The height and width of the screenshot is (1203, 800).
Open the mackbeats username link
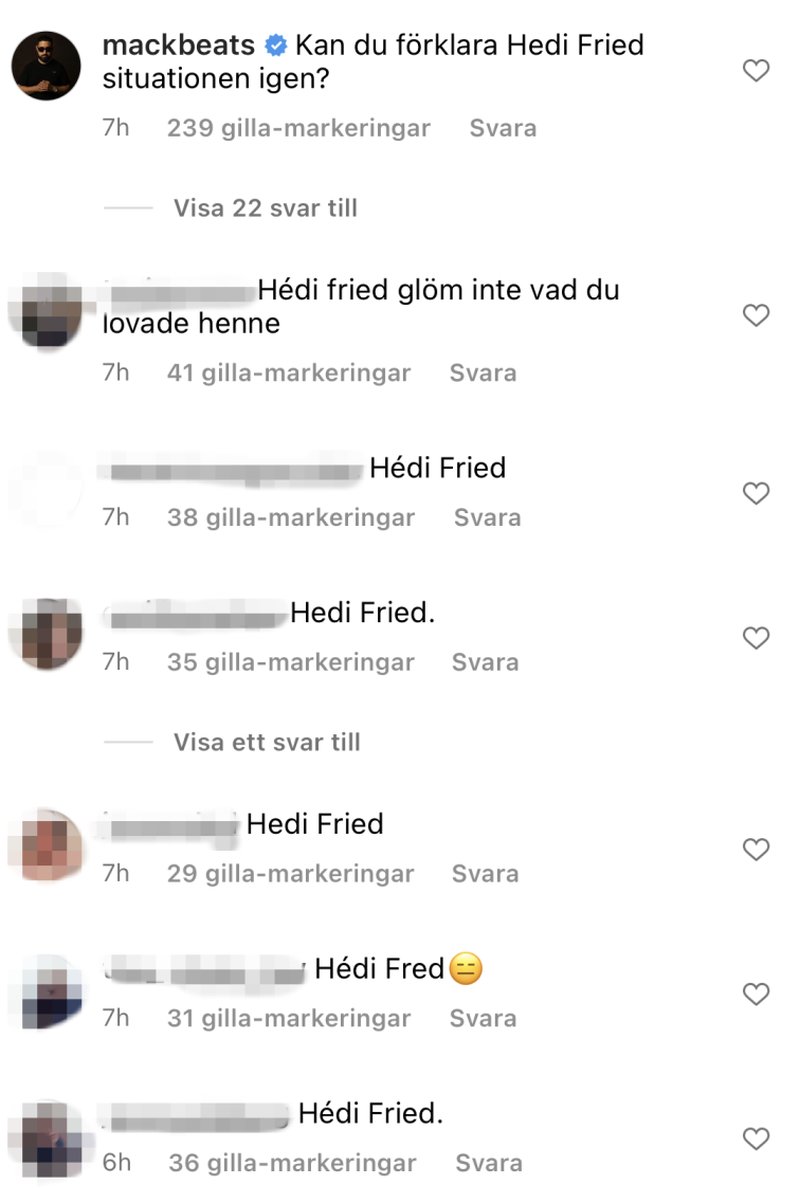tap(179, 46)
